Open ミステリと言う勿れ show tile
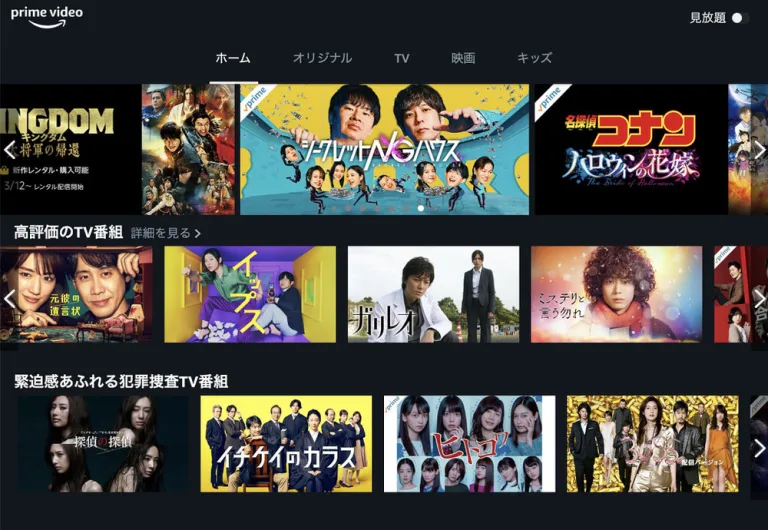The width and height of the screenshot is (768, 530). (617, 294)
